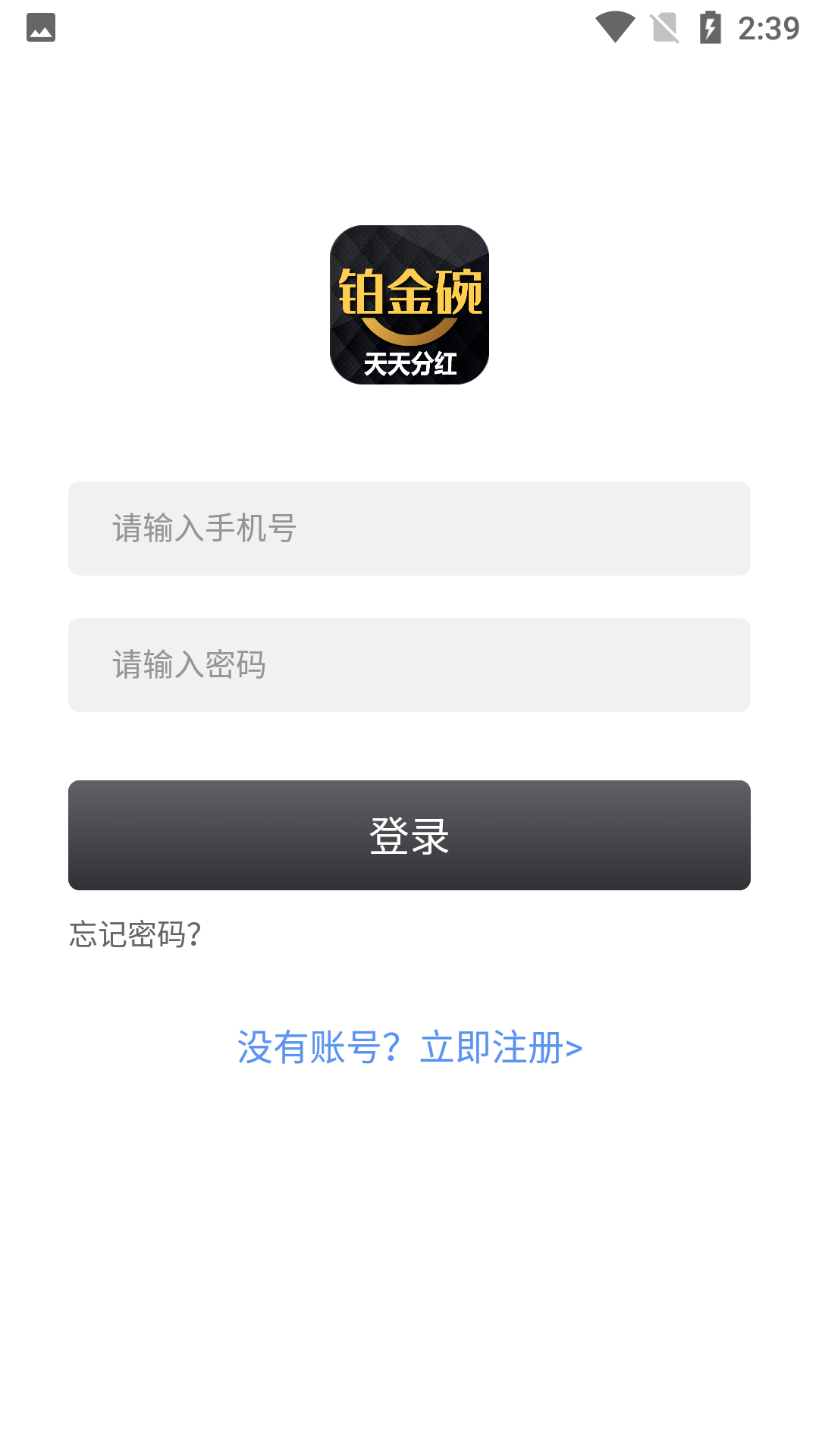Tap the 天天分红 label on the logo
Screen dimensions: 819x1456
click(409, 362)
